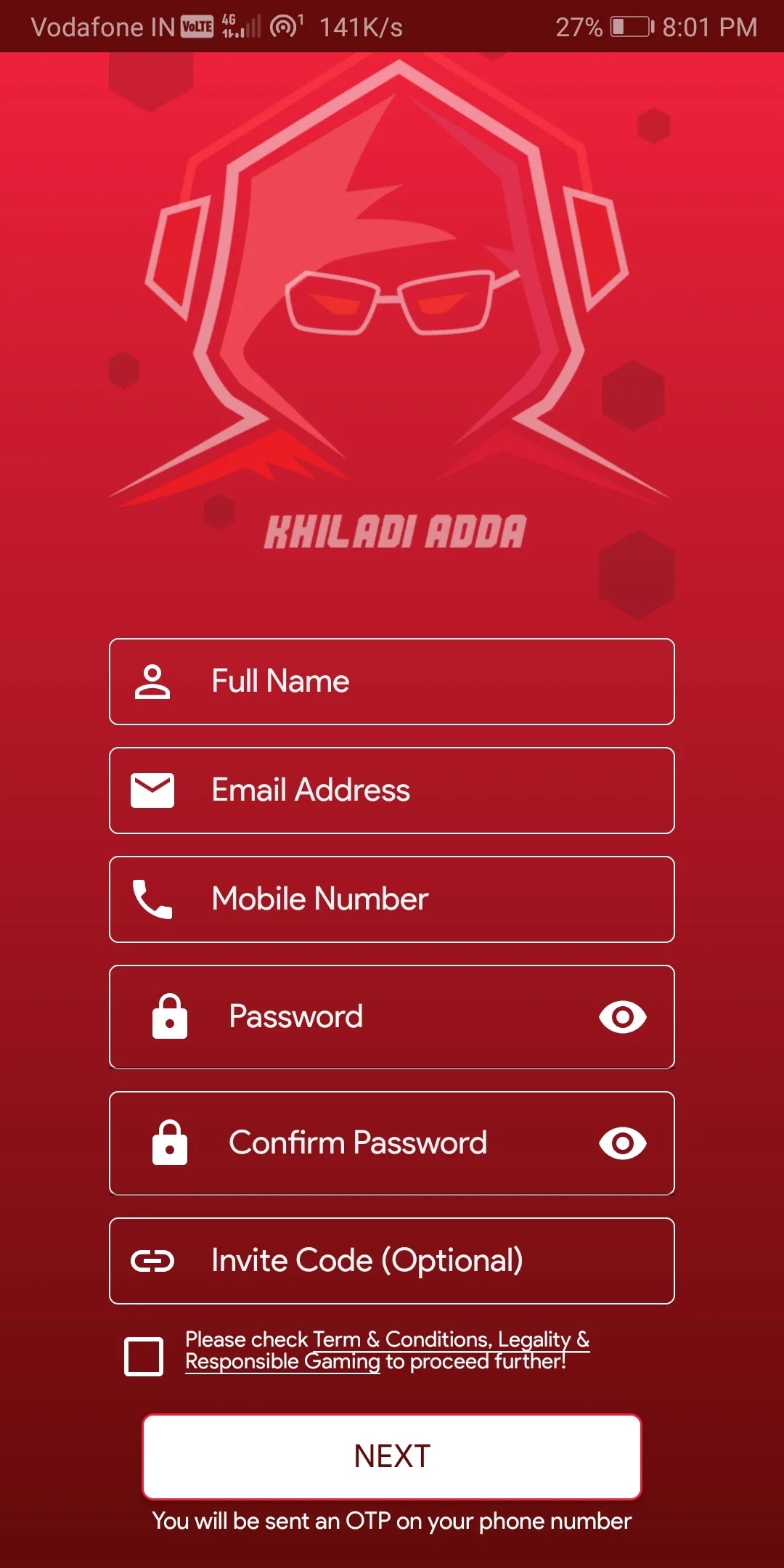Focus the Confirm Password field
Image resolution: width=784 pixels, height=1568 pixels.
tap(392, 1143)
